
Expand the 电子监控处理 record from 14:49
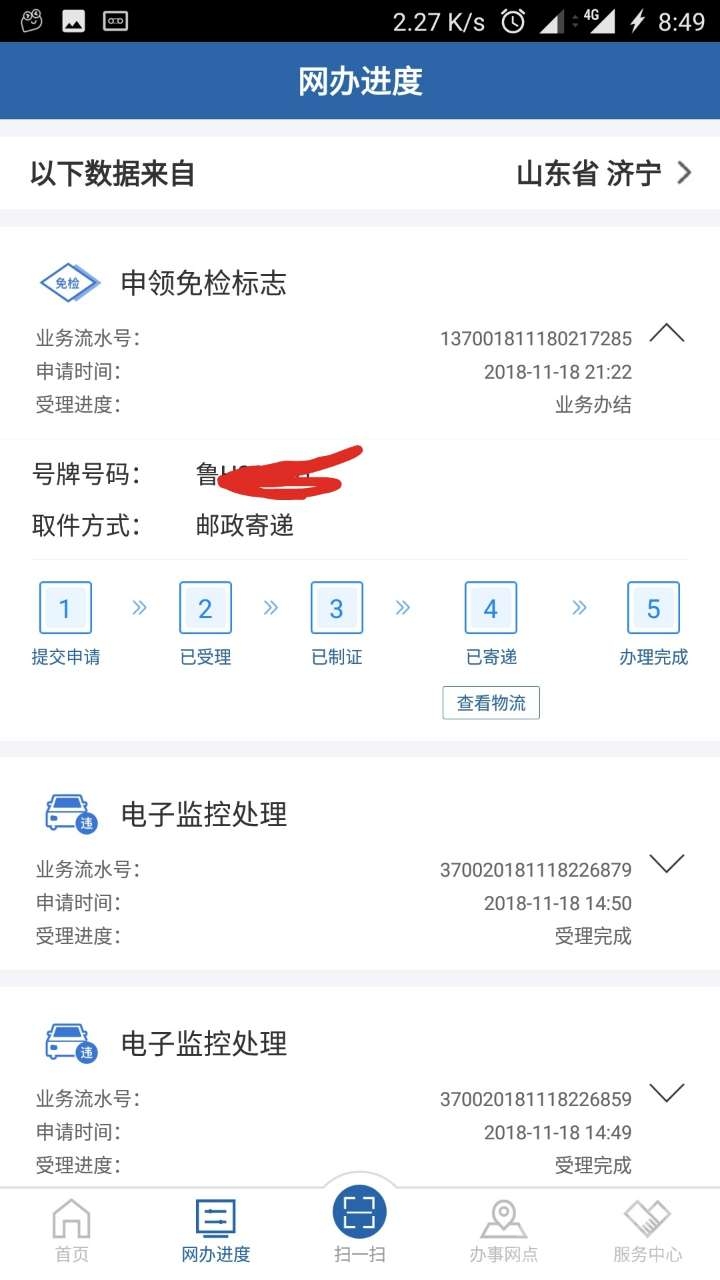(x=666, y=1093)
